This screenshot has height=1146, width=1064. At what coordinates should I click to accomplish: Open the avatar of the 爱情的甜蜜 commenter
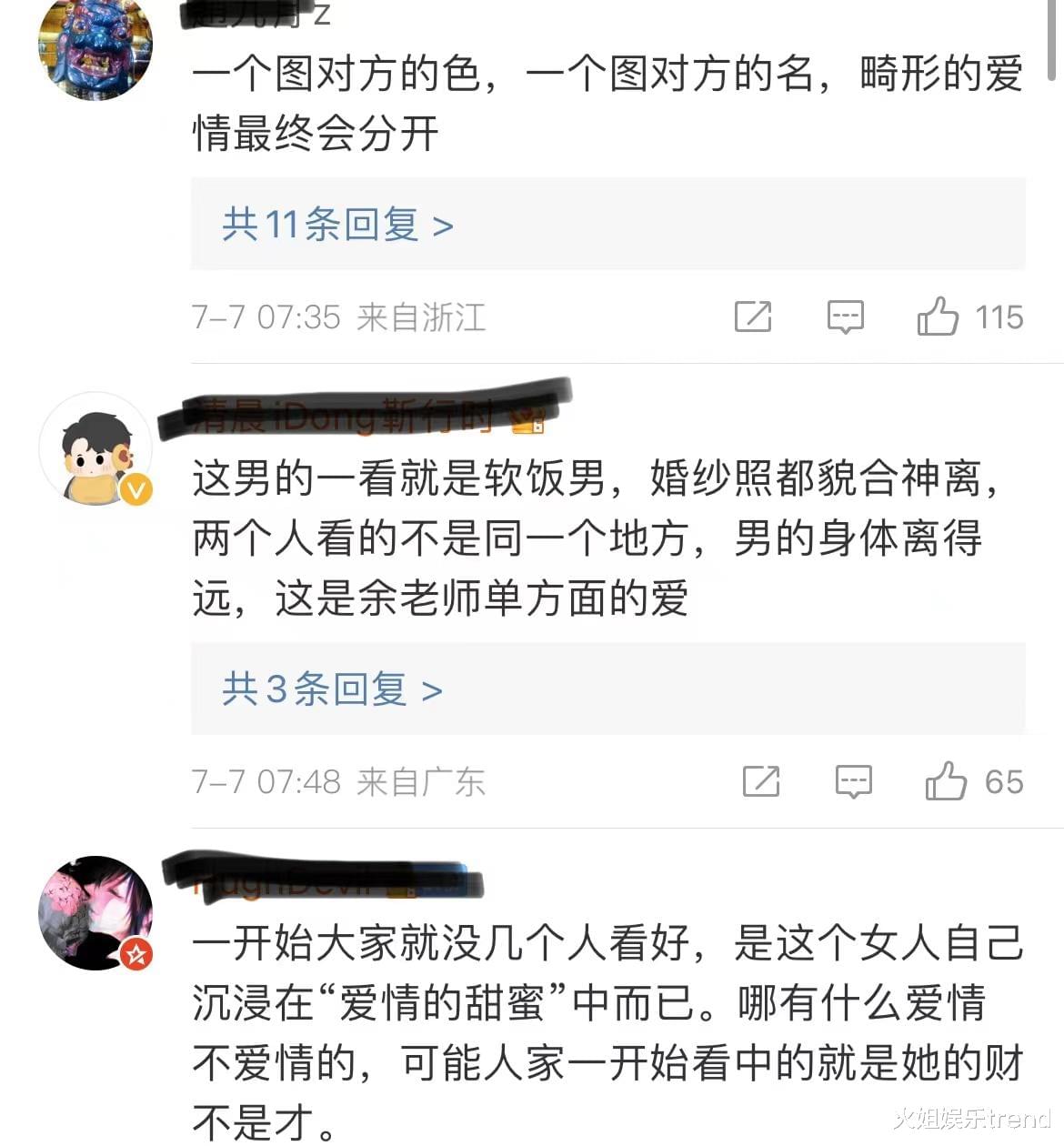[95, 912]
